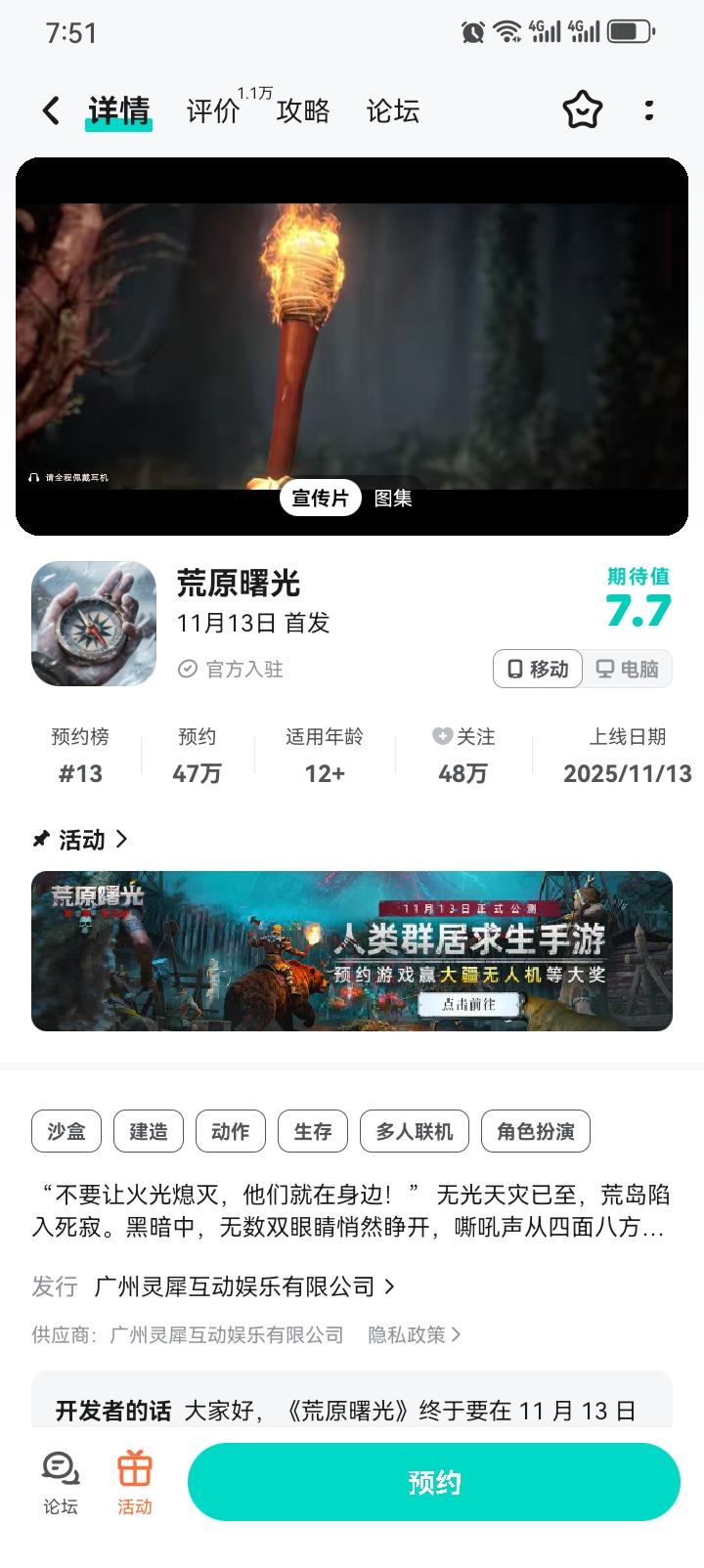Screen dimensions: 704x1568
Task: Click the 官方入驻 verified checkmark badge
Action: (186, 669)
